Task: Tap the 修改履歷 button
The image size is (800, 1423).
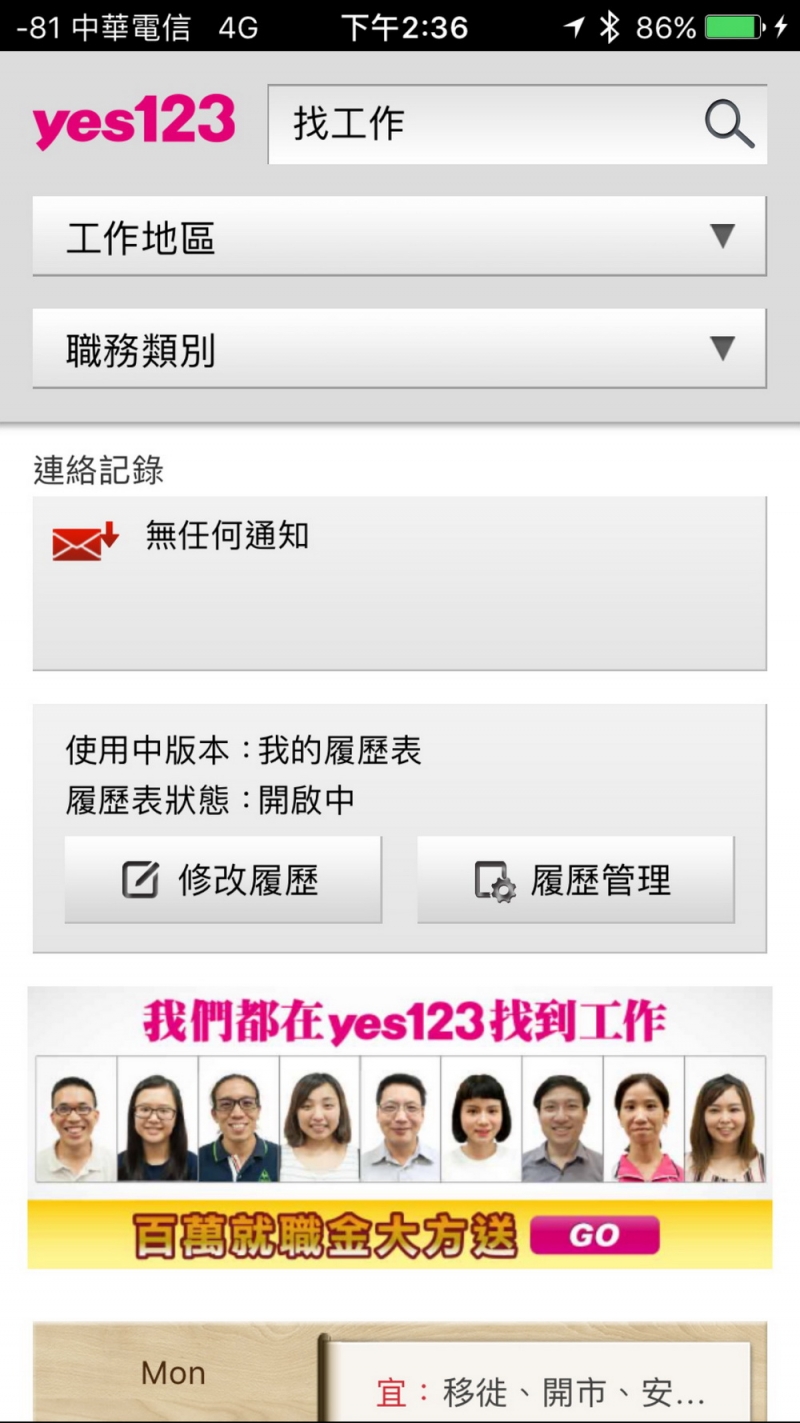Action: [223, 880]
